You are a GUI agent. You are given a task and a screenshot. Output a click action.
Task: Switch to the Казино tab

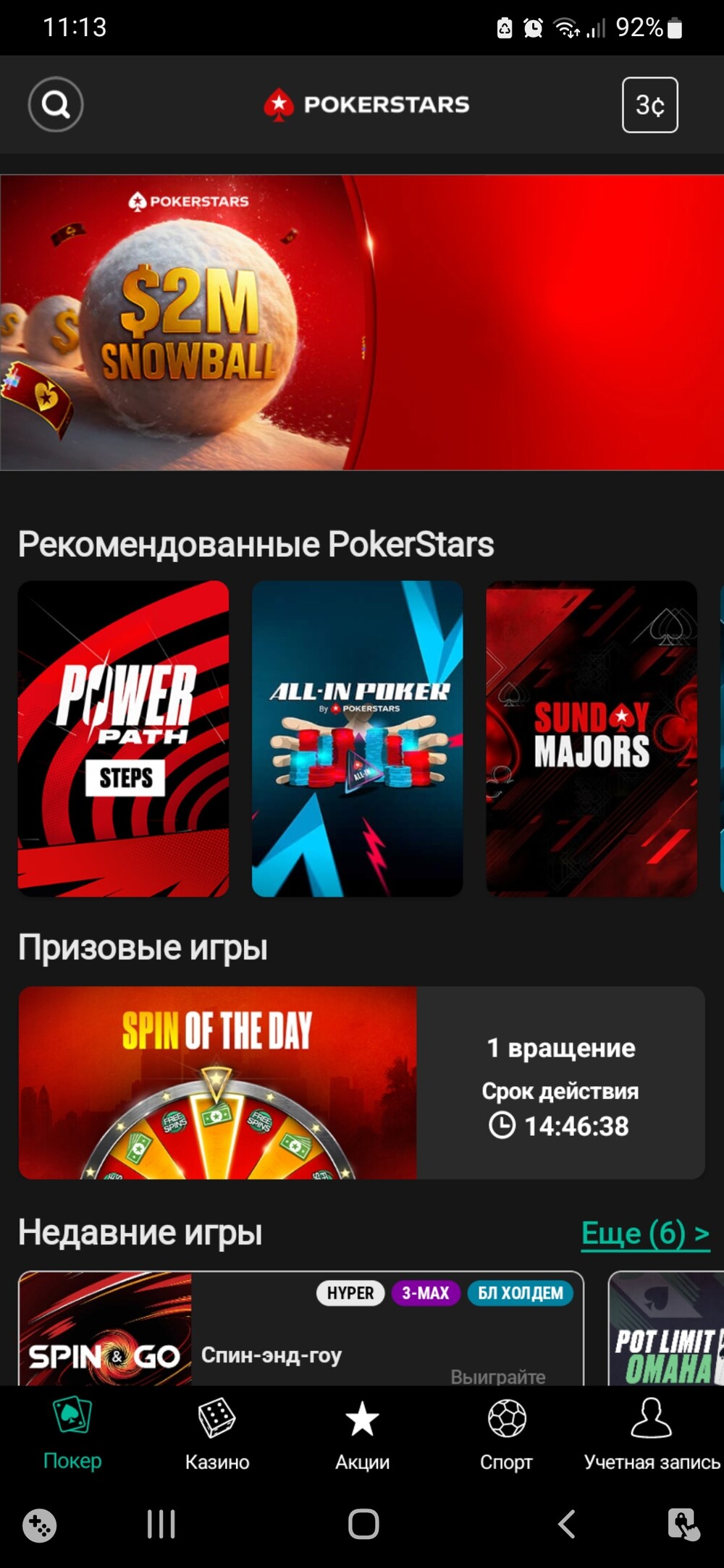pos(217,1434)
